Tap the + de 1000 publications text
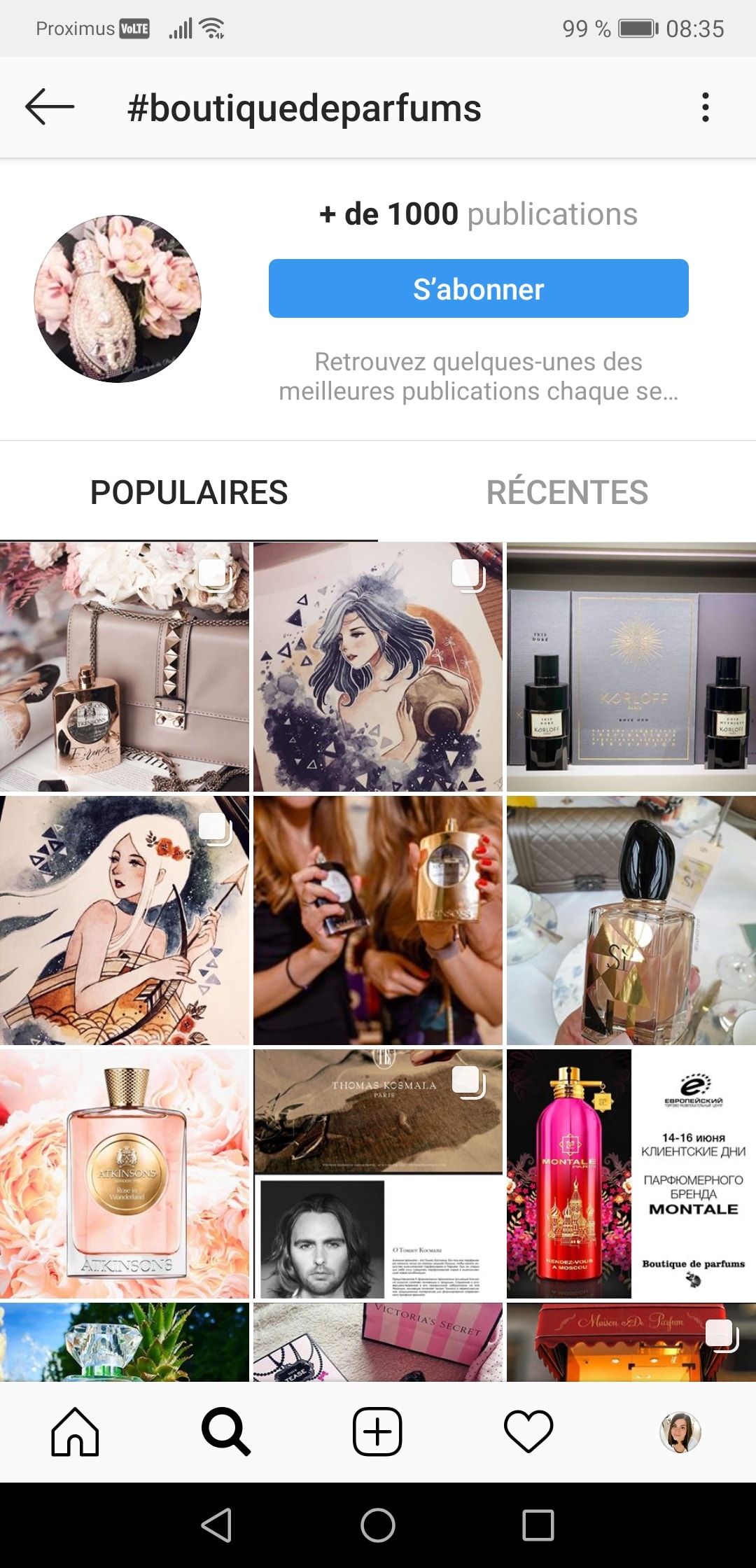Image resolution: width=756 pixels, height=1568 pixels. (x=478, y=215)
